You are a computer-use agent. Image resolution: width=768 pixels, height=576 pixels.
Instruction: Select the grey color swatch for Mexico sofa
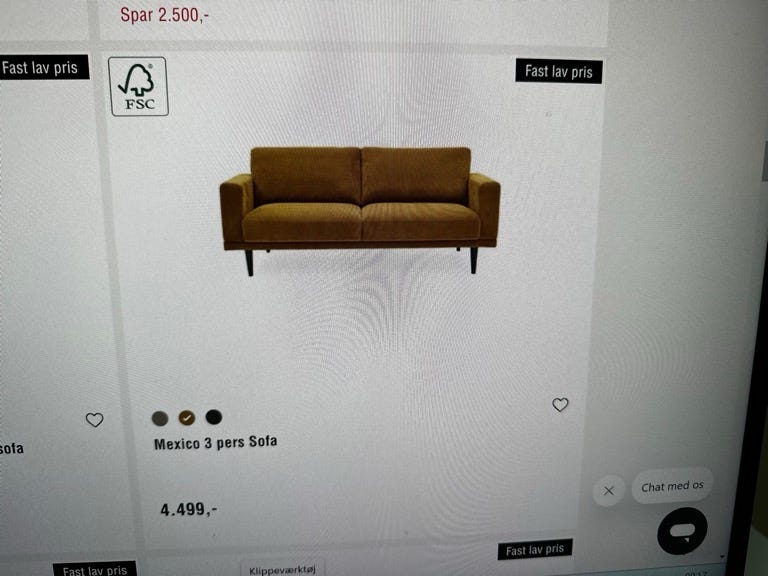160,418
